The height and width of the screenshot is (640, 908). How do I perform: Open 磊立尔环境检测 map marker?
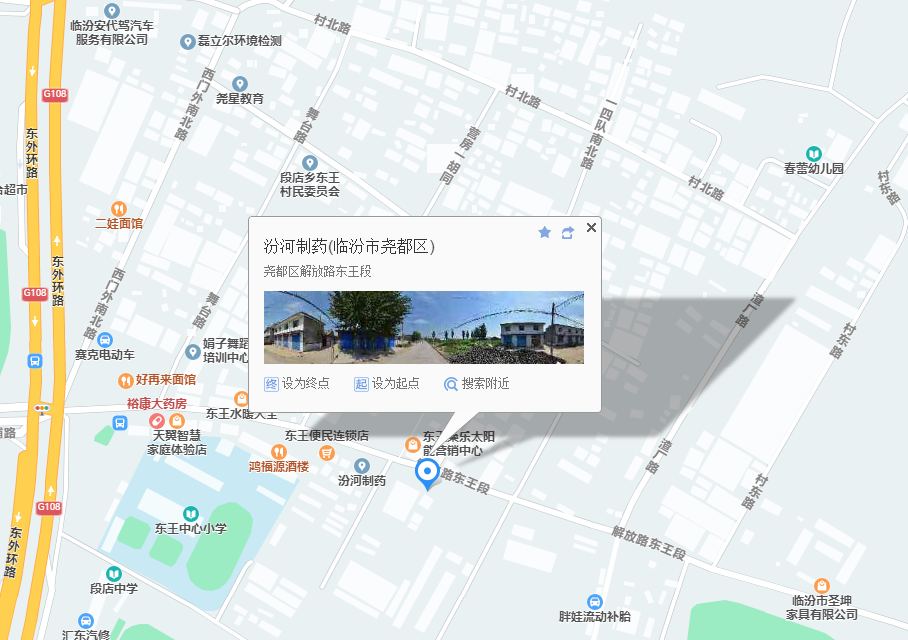pyautogui.click(x=187, y=41)
